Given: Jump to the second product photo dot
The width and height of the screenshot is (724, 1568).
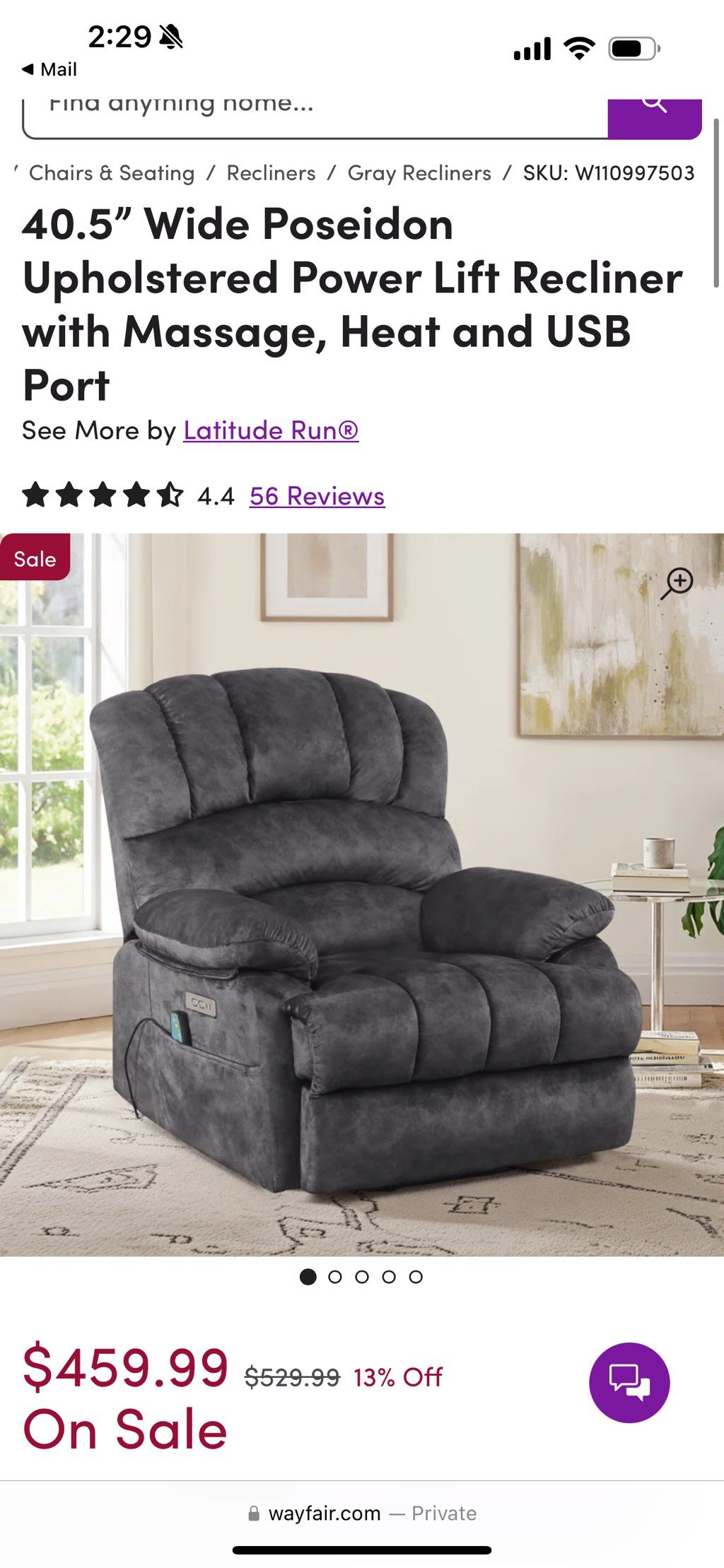Looking at the screenshot, I should [335, 1277].
